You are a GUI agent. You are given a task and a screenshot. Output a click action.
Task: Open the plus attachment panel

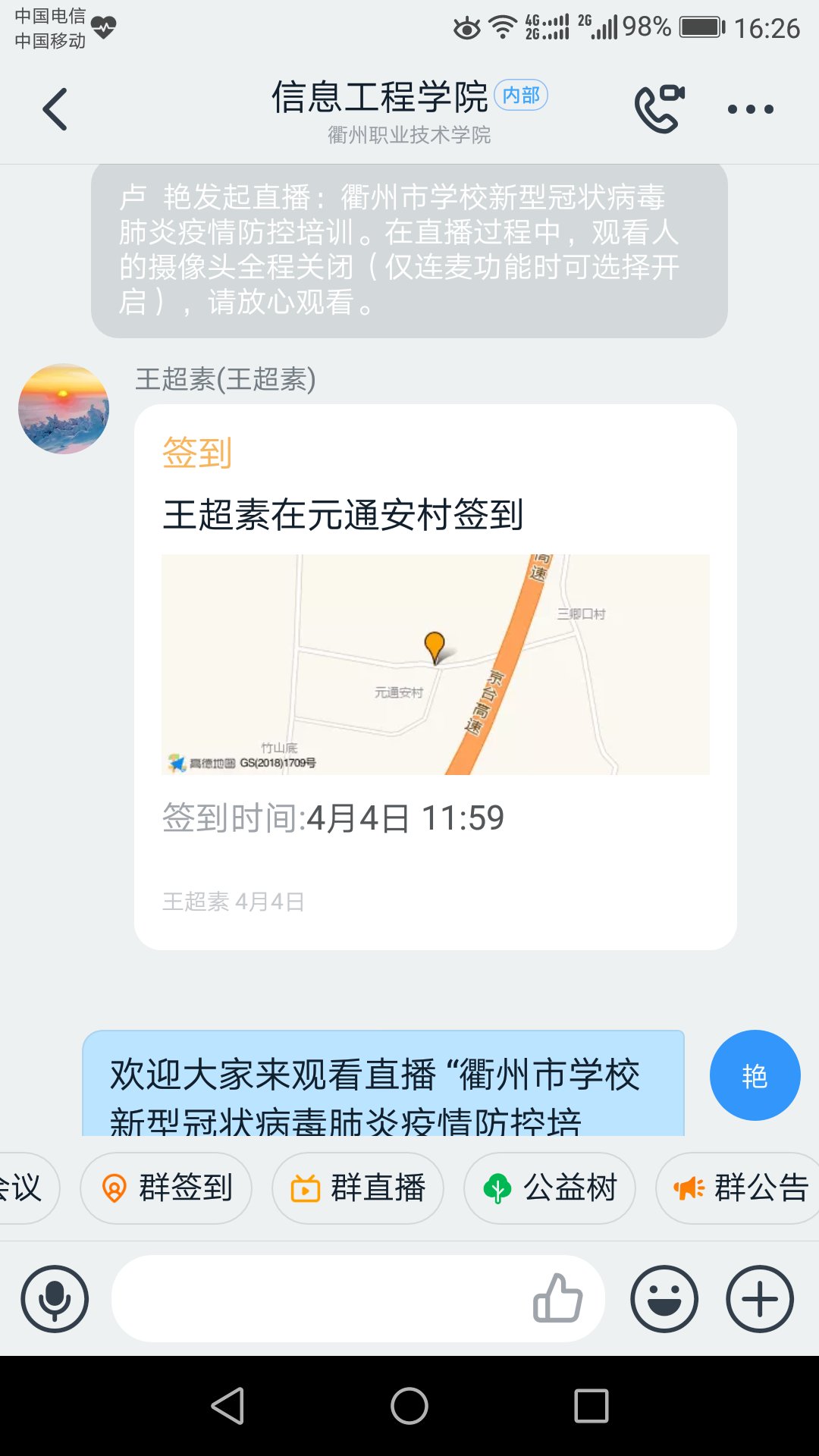click(x=760, y=1298)
